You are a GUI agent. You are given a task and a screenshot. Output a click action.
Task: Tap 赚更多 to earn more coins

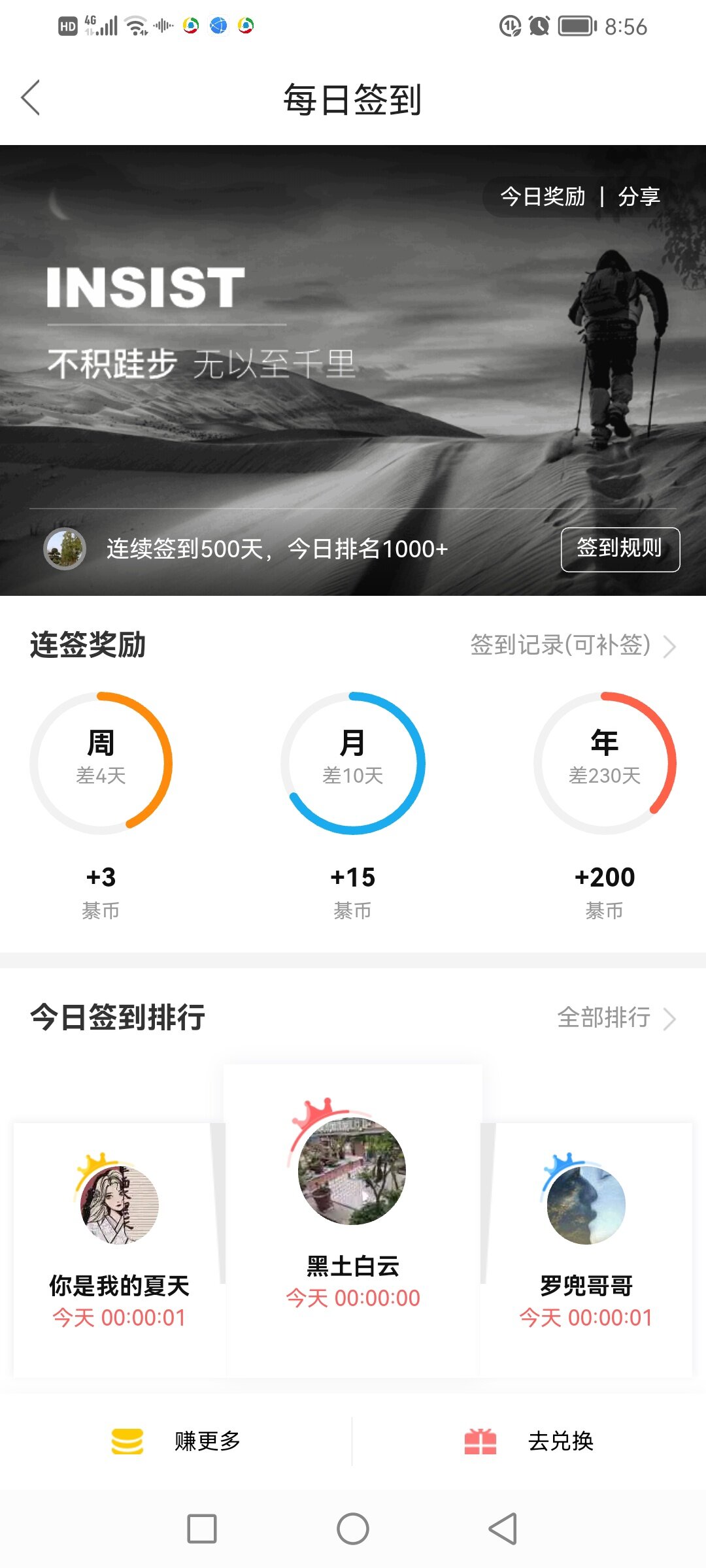pos(176,1441)
